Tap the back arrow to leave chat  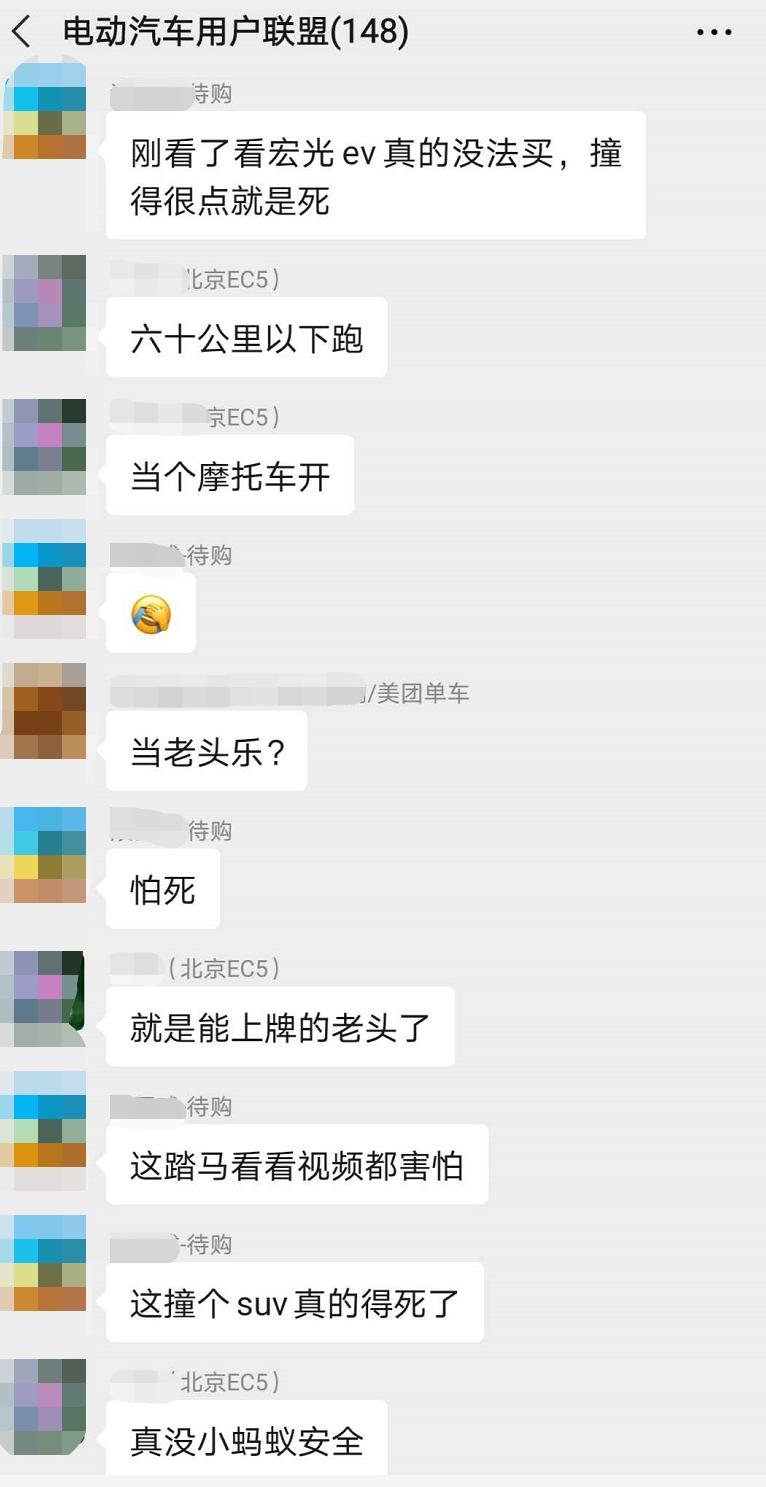(x=24, y=31)
